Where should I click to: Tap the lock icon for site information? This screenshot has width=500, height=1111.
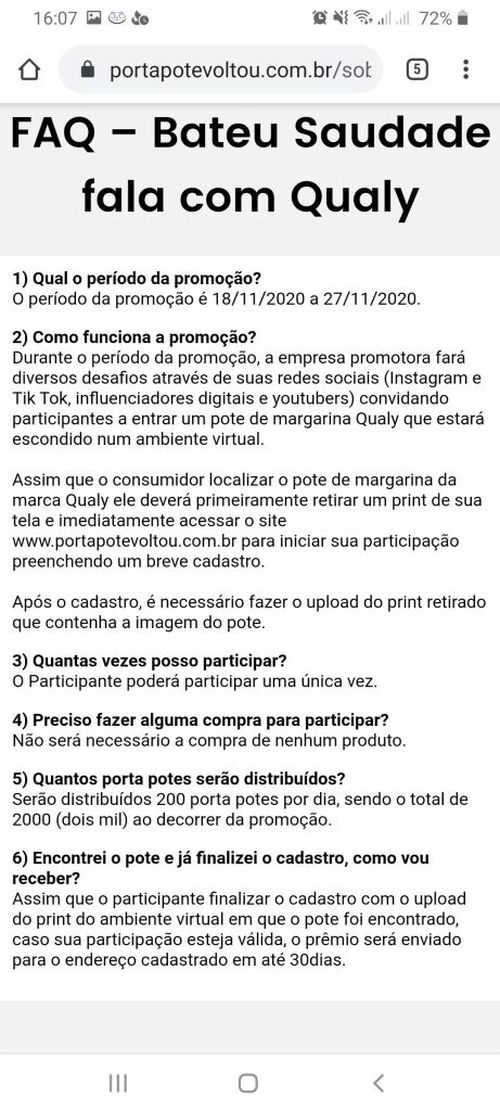click(88, 69)
